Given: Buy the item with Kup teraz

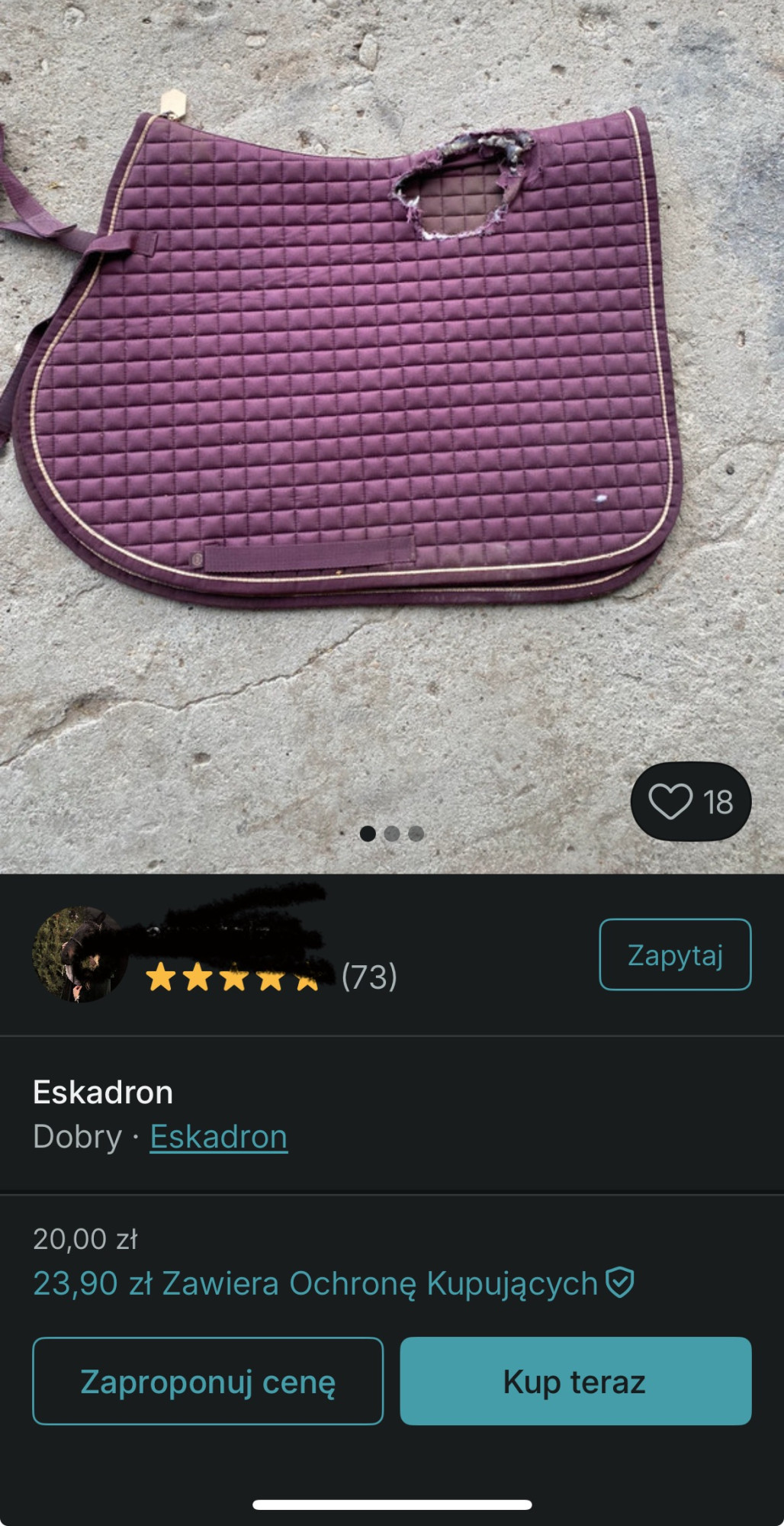Looking at the screenshot, I should pos(575,1381).
